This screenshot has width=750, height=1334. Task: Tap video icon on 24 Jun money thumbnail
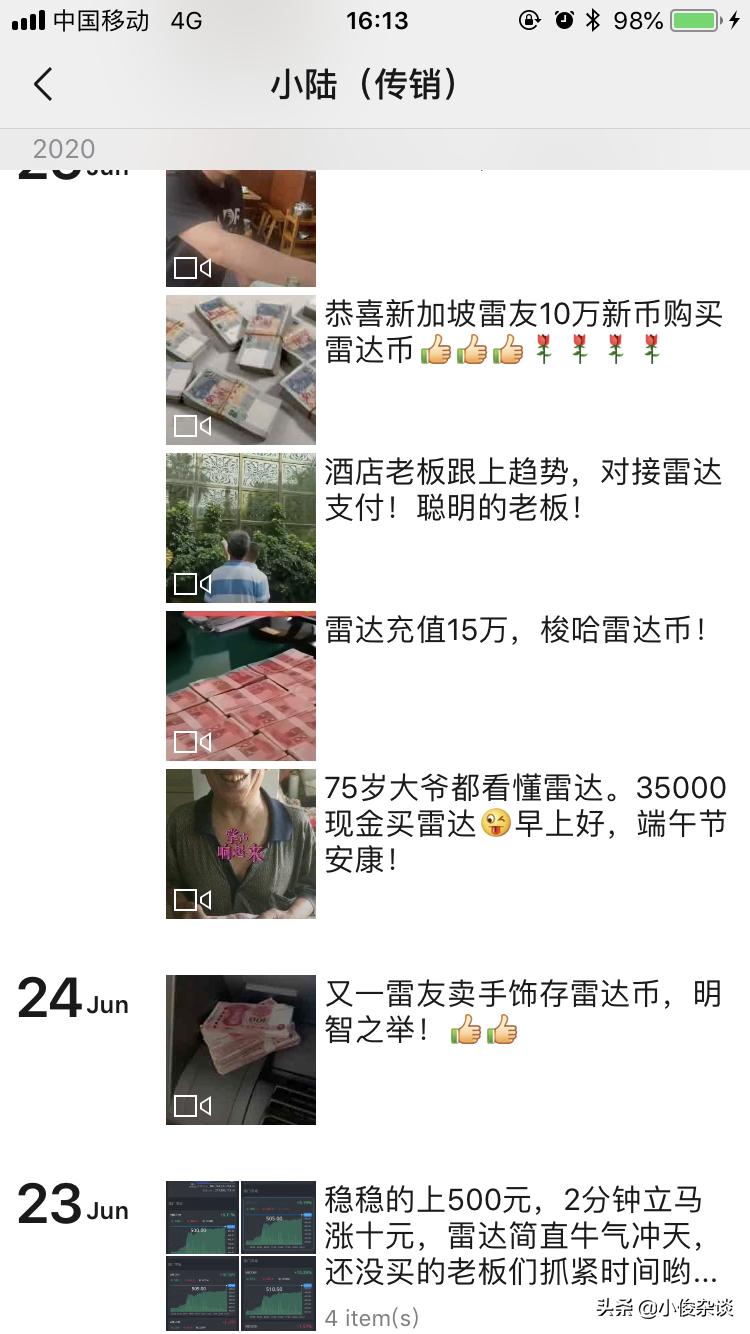point(190,1105)
